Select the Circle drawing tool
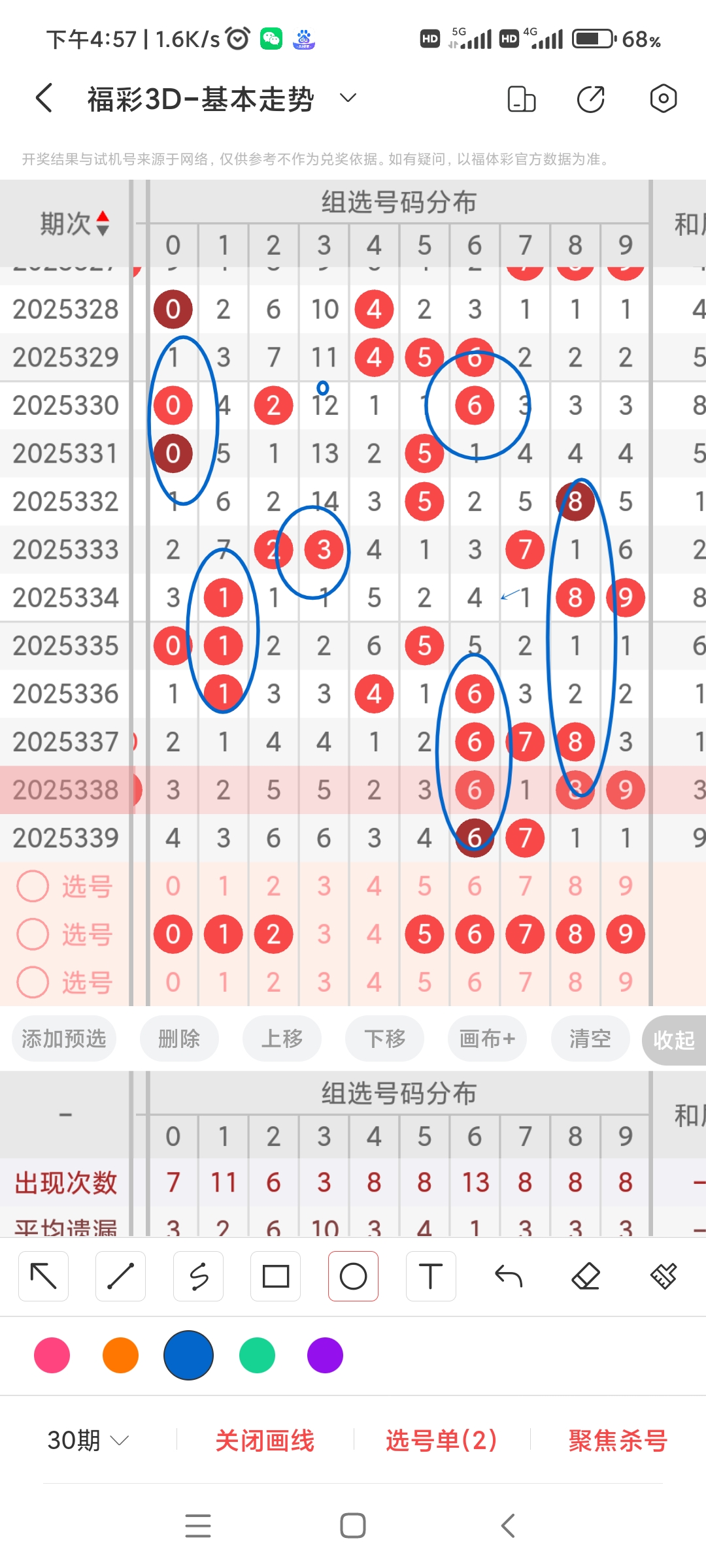Viewport: 706px width, 1568px height. click(353, 1275)
